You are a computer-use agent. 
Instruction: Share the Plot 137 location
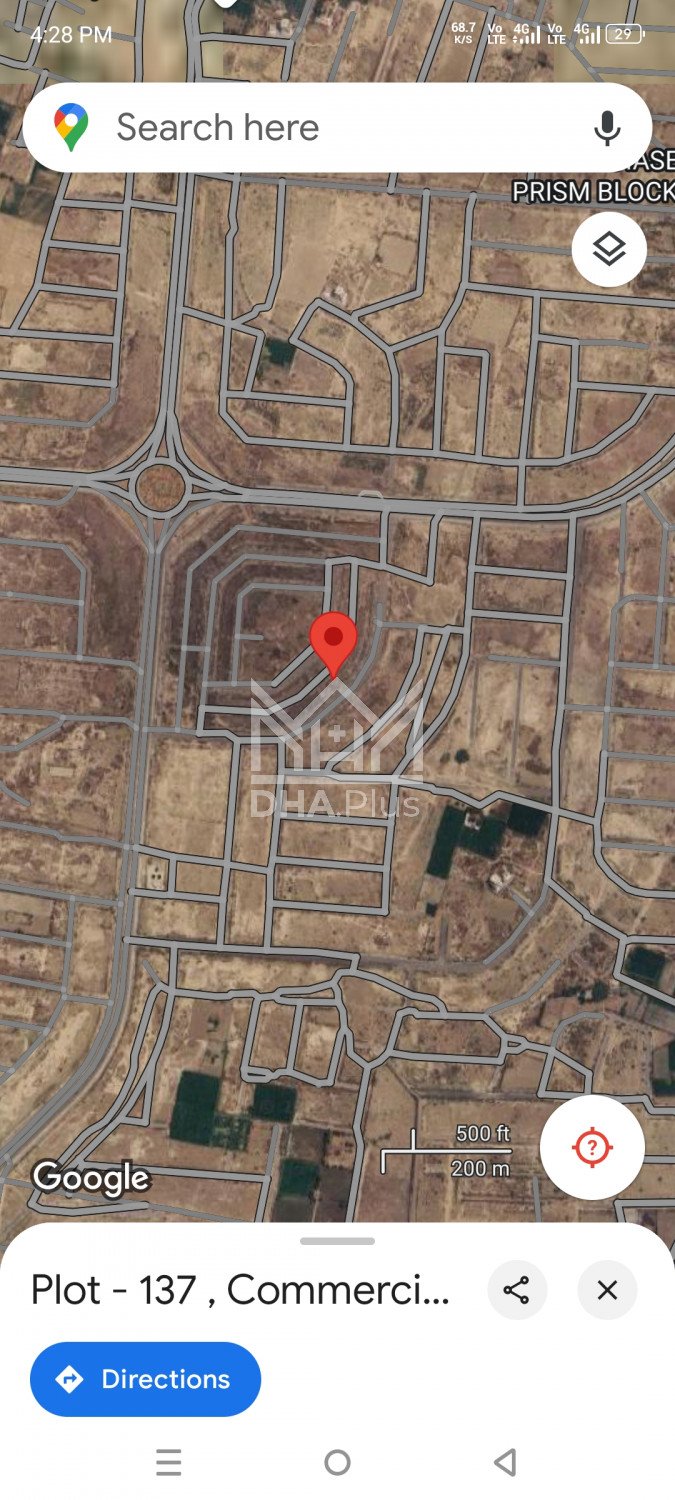click(517, 1290)
